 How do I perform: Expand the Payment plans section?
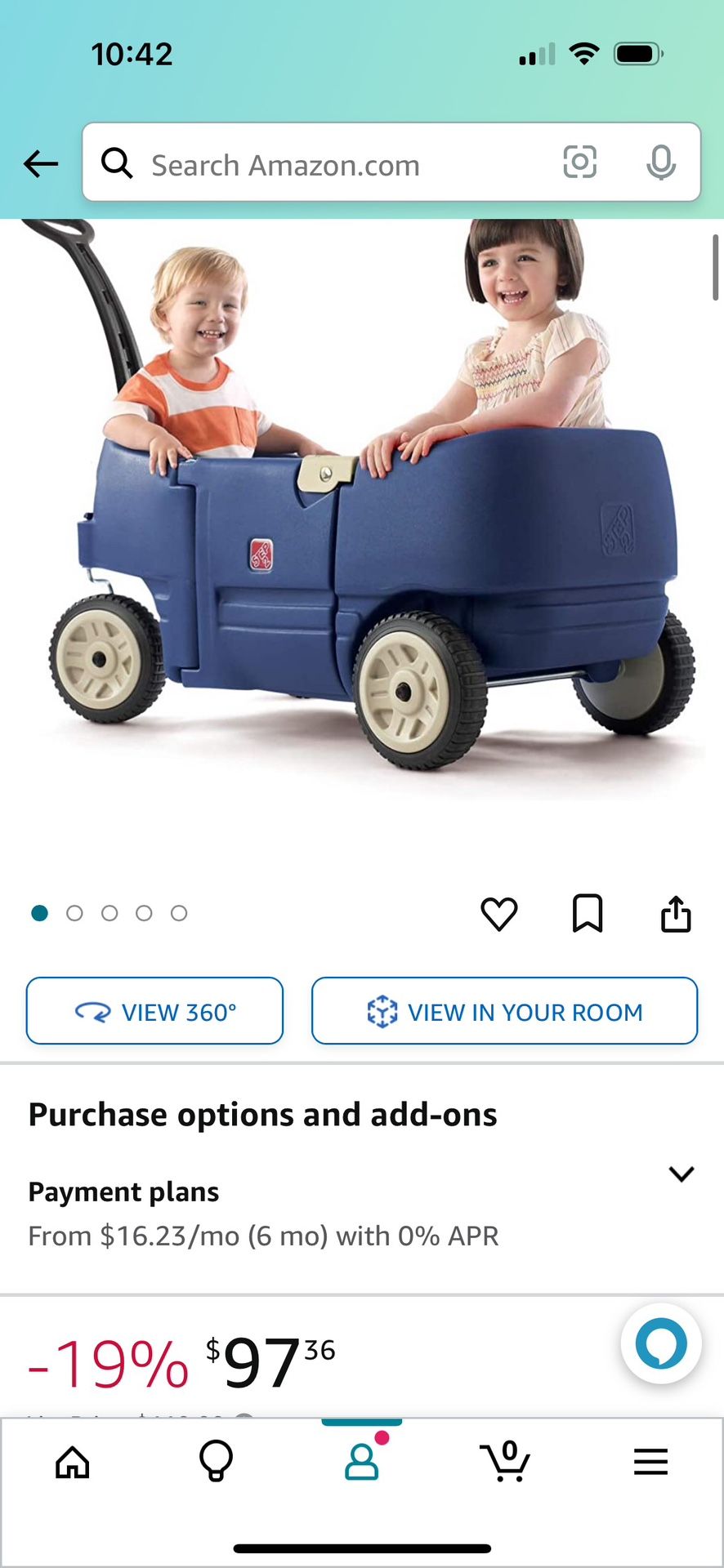(x=681, y=1174)
